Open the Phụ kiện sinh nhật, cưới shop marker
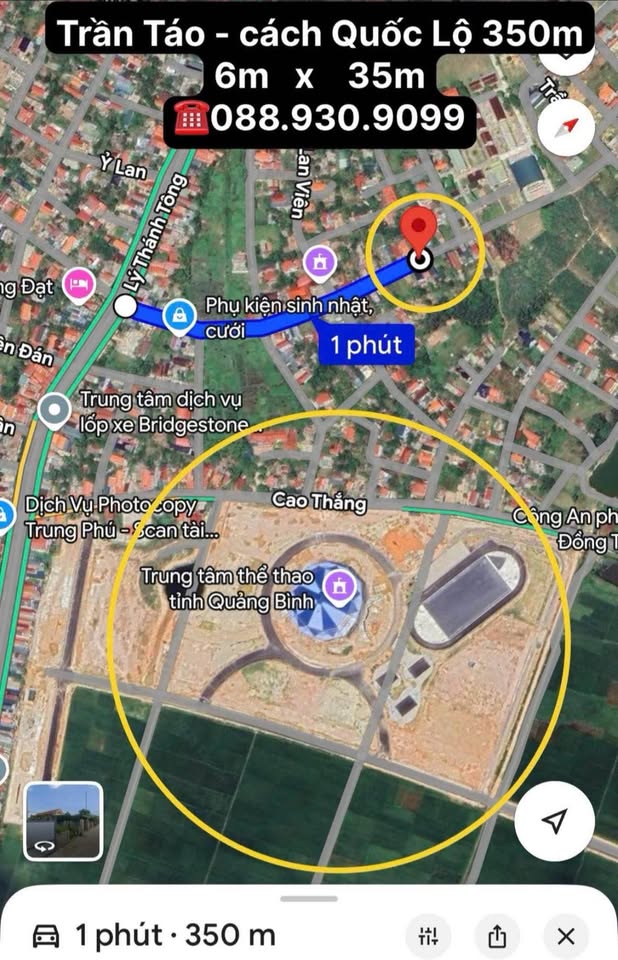 click(179, 314)
